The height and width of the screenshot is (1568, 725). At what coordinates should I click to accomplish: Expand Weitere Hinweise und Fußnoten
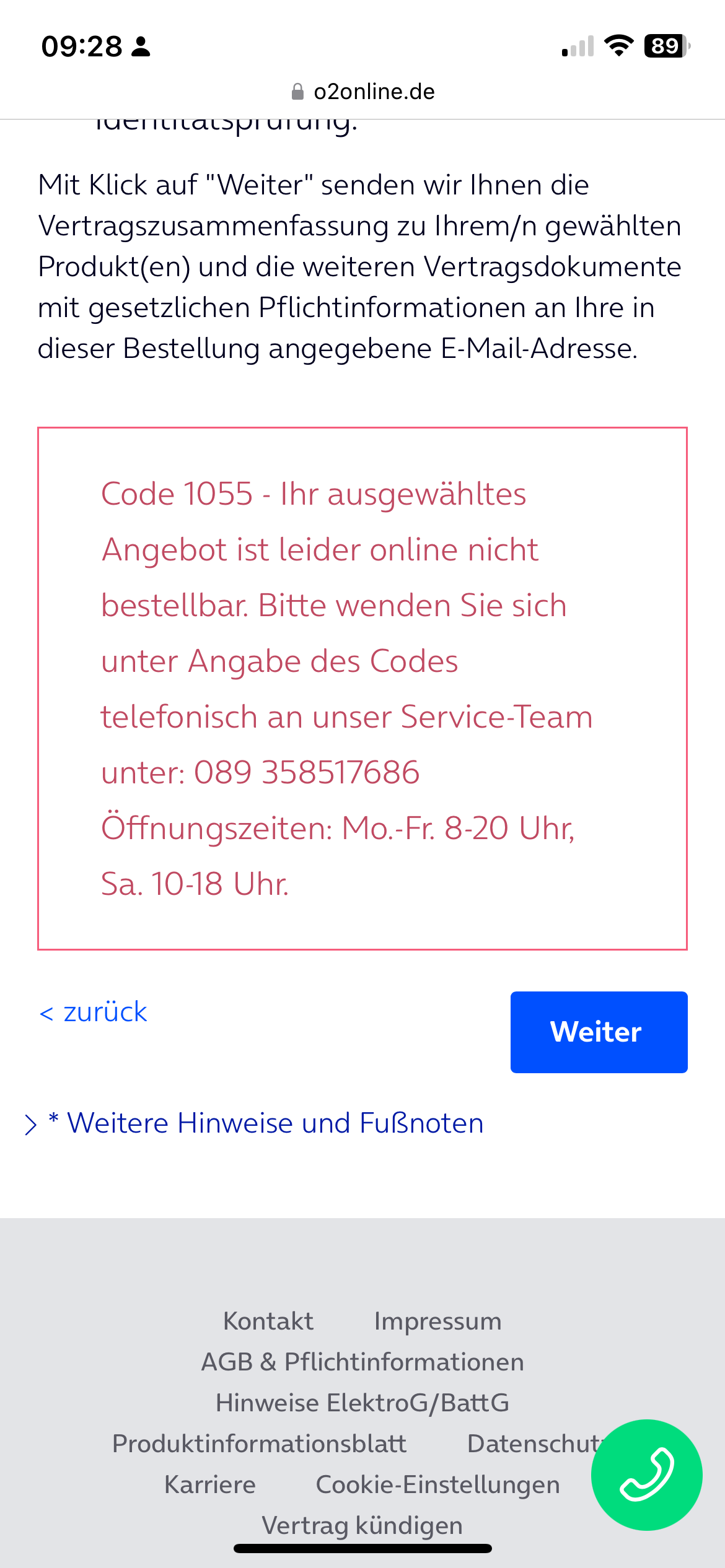tap(254, 1123)
